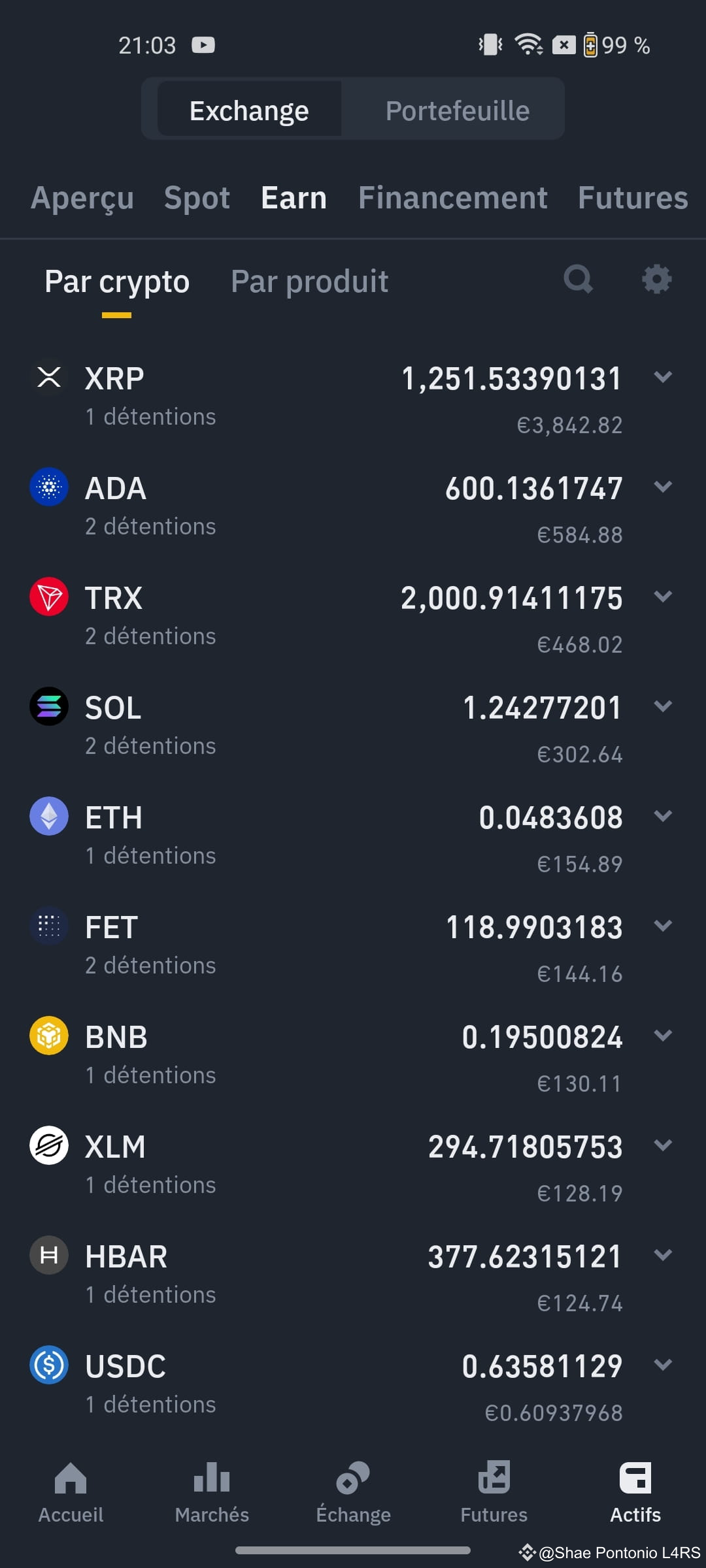Viewport: 706px width, 1568px height.
Task: Click the TRX Tron icon
Action: pyautogui.click(x=48, y=596)
